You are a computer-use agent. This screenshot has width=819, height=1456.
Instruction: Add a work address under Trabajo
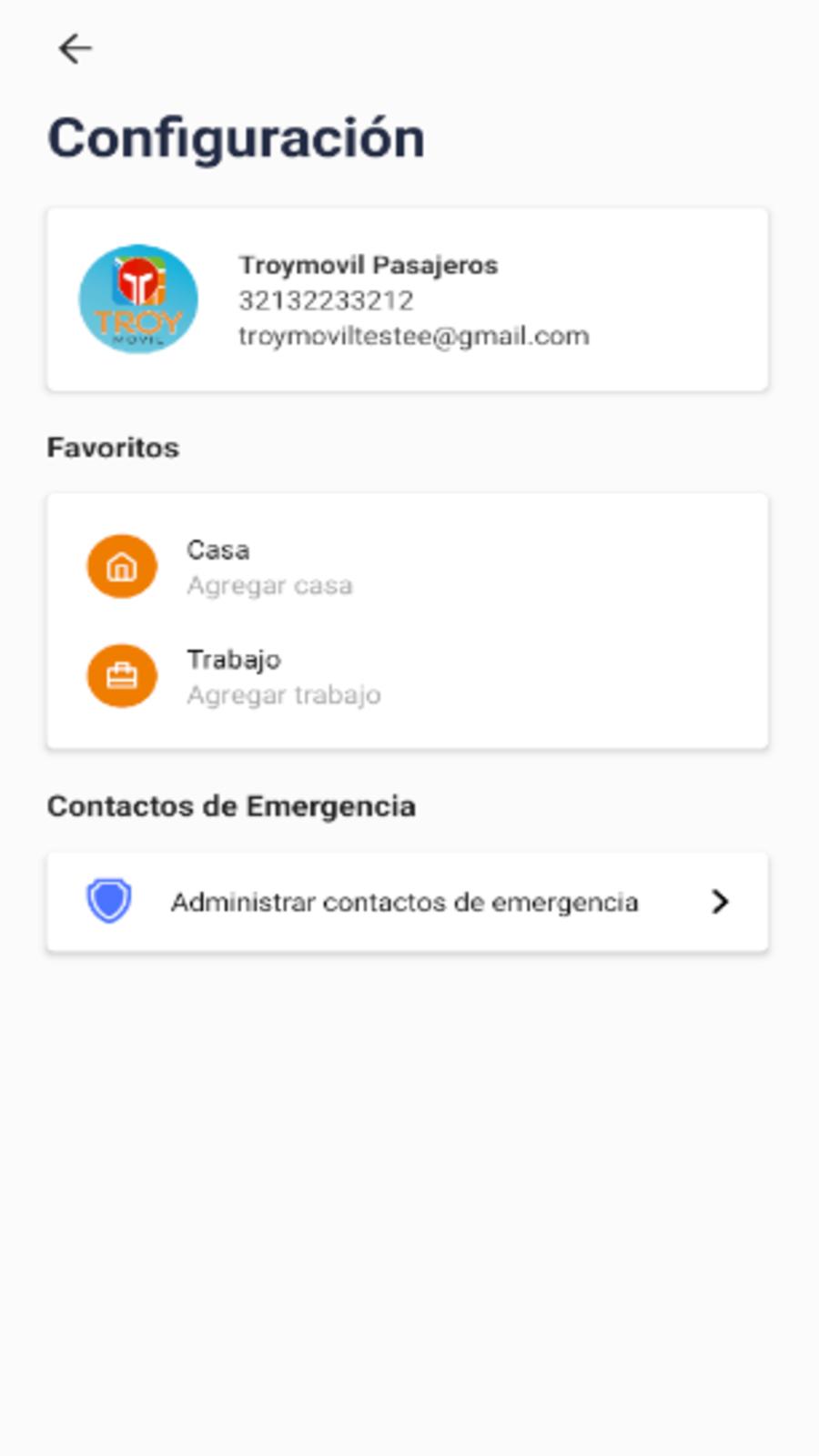pos(408,676)
